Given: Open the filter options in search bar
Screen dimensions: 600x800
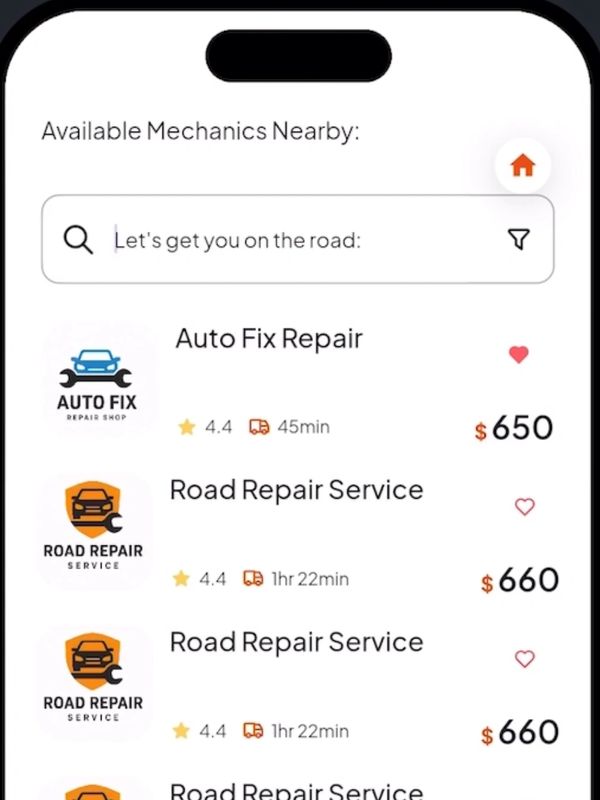Looking at the screenshot, I should tap(518, 239).
